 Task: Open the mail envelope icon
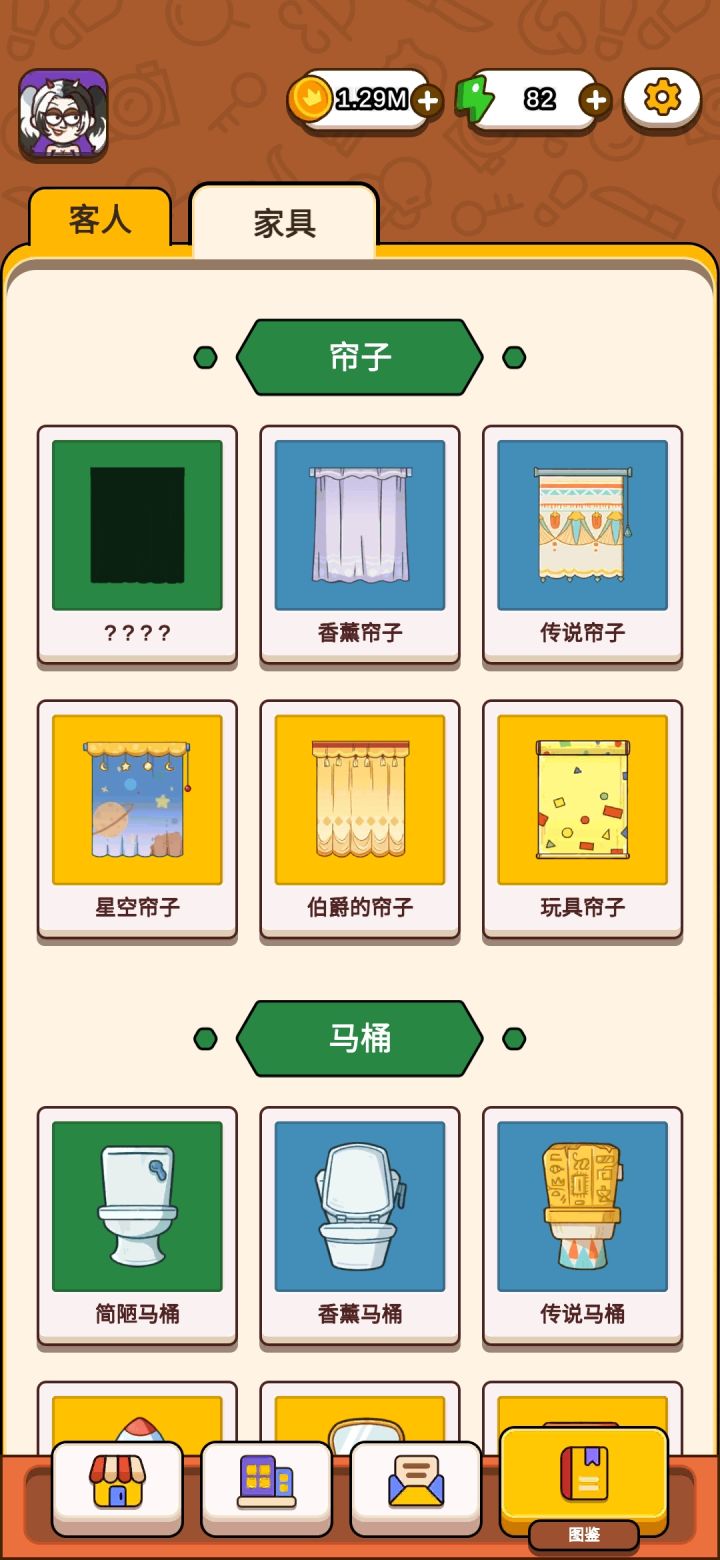pyautogui.click(x=413, y=1487)
